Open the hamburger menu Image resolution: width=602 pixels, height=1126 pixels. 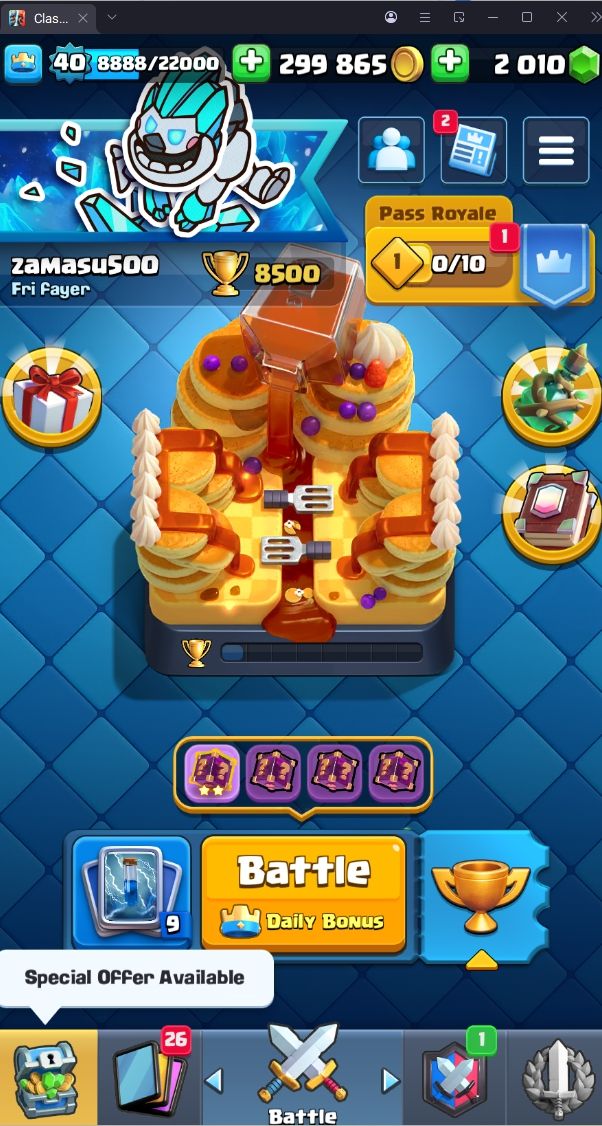click(x=556, y=149)
